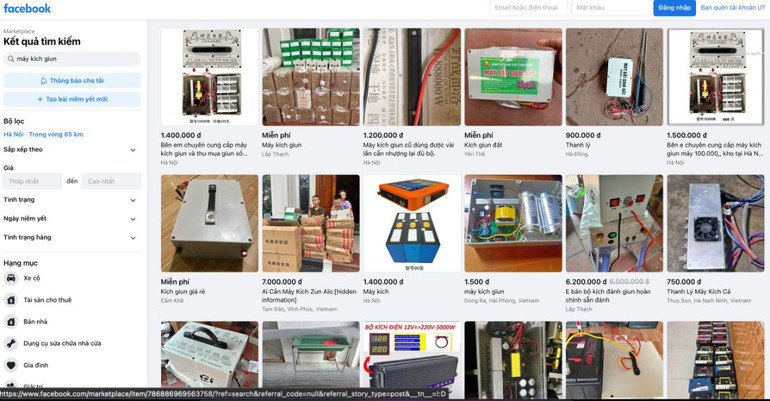Screen dimensions: 770x401
Task: Open the Tài sản cho thuê category
Action: [x=47, y=300]
